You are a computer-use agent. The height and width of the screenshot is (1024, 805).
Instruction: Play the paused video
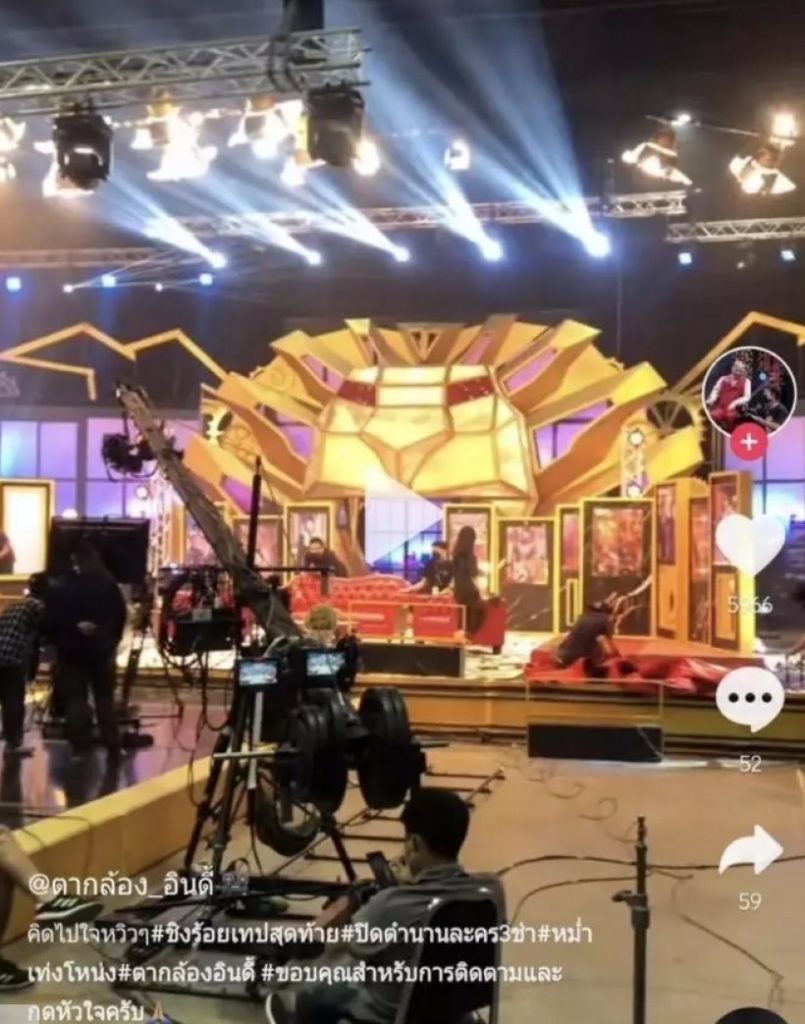click(402, 517)
